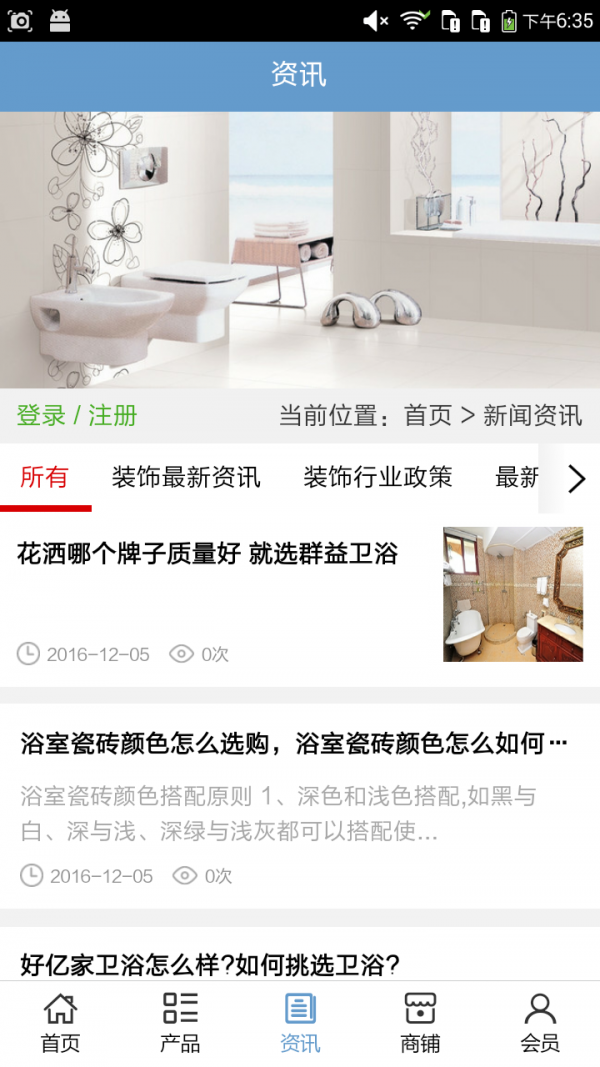Switch to the 装饰最新资讯 tab
The image size is (600, 1067).
click(186, 478)
